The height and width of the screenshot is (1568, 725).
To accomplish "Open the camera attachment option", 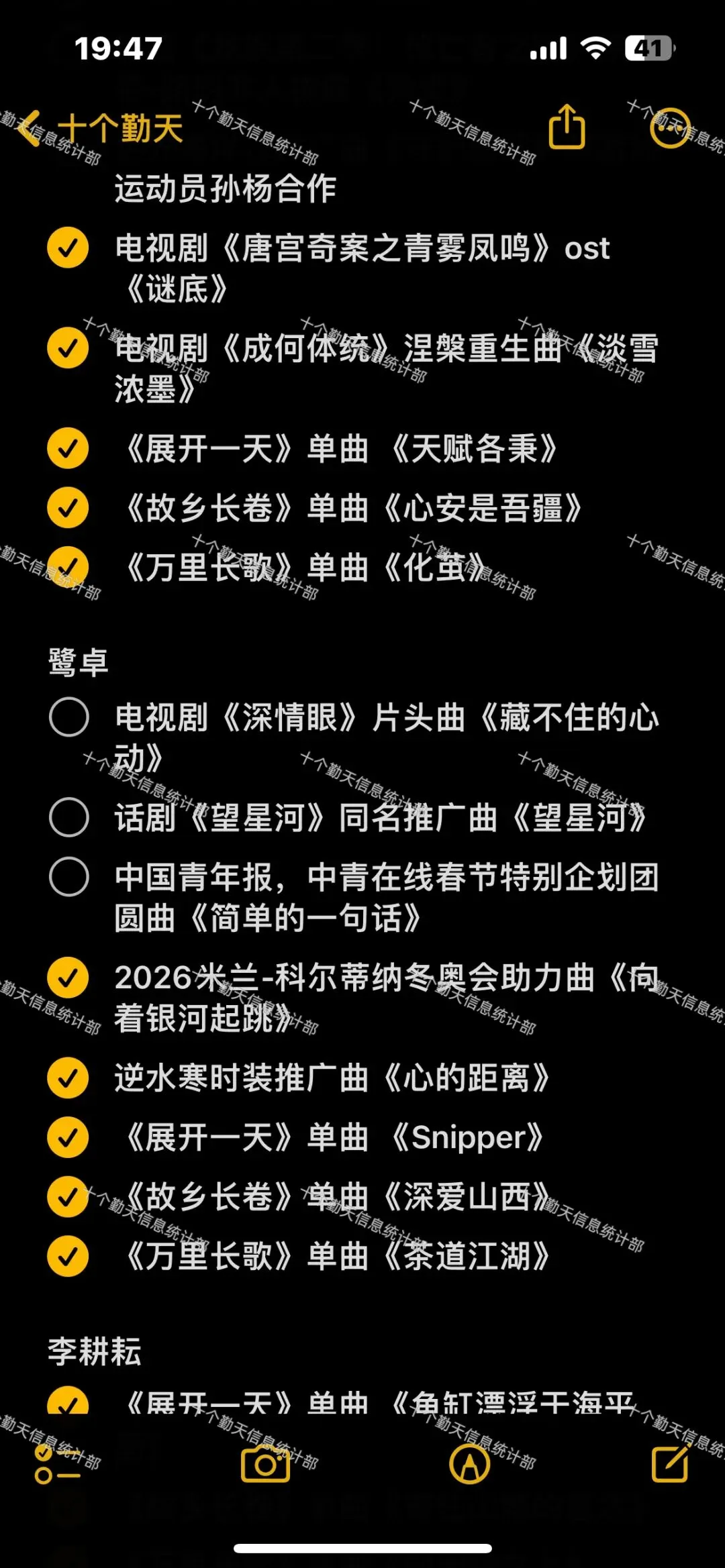I will (266, 1464).
